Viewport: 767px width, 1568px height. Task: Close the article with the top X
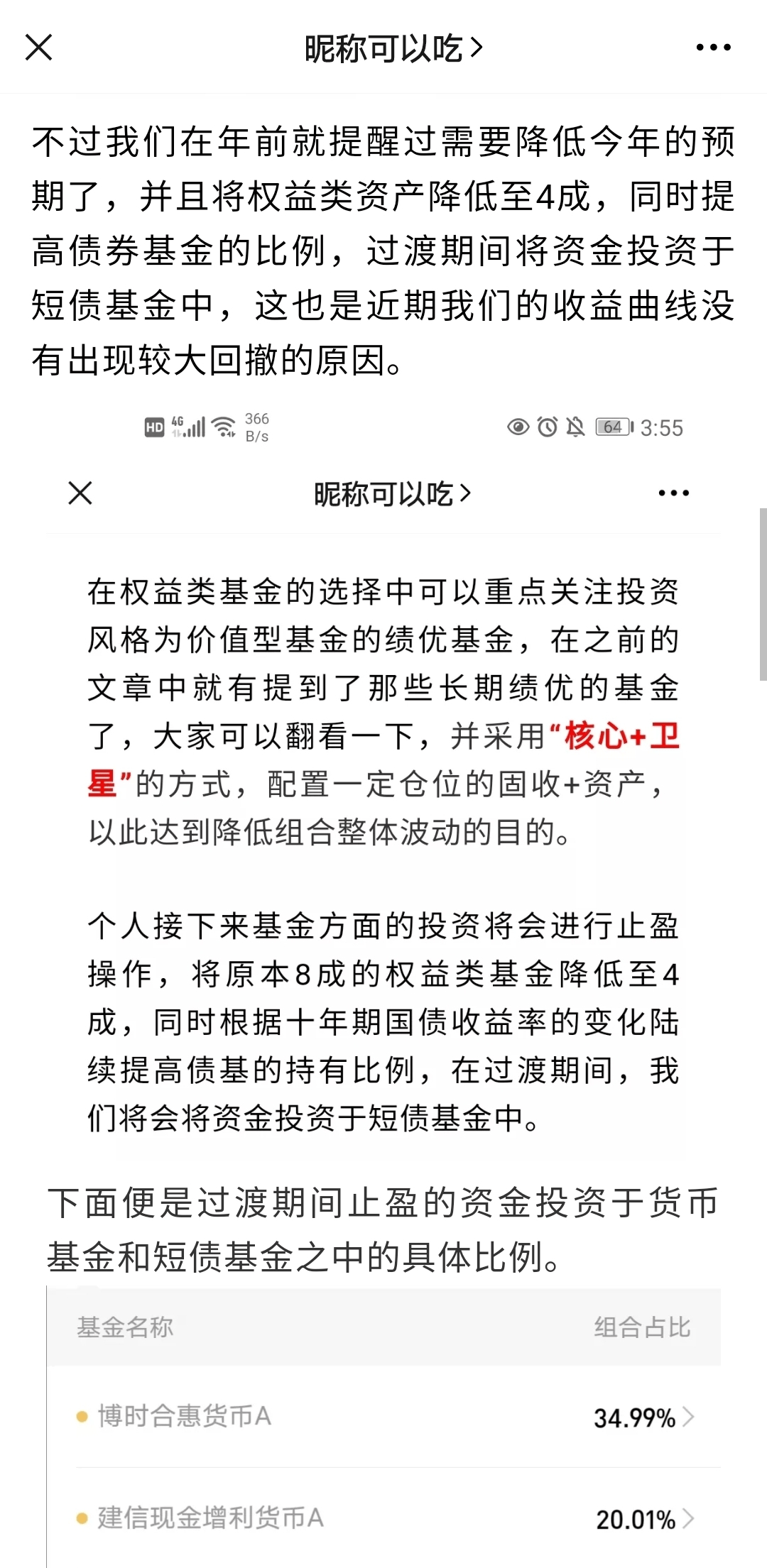point(38,48)
